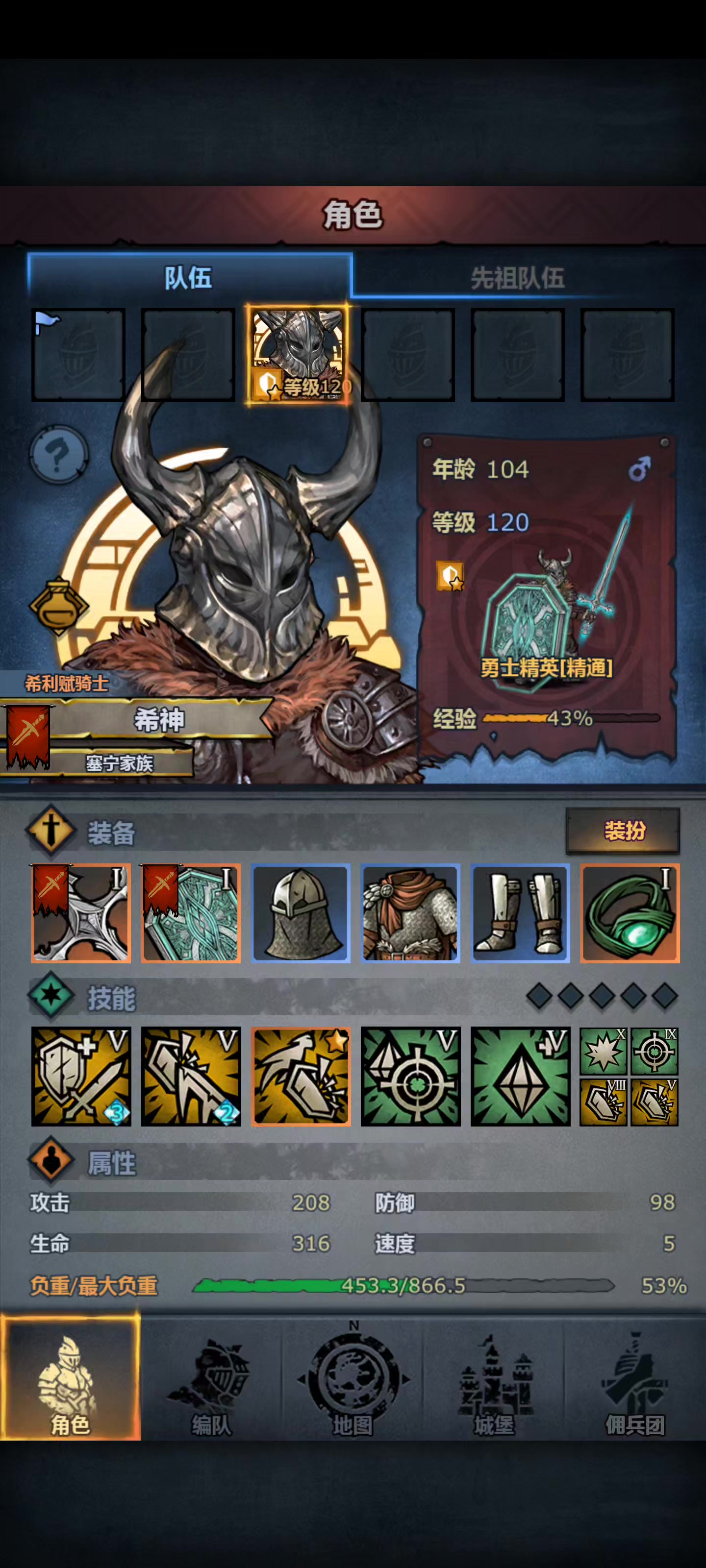The image size is (706, 1568).
Task: Open the 装扮 costume button
Action: (x=623, y=831)
